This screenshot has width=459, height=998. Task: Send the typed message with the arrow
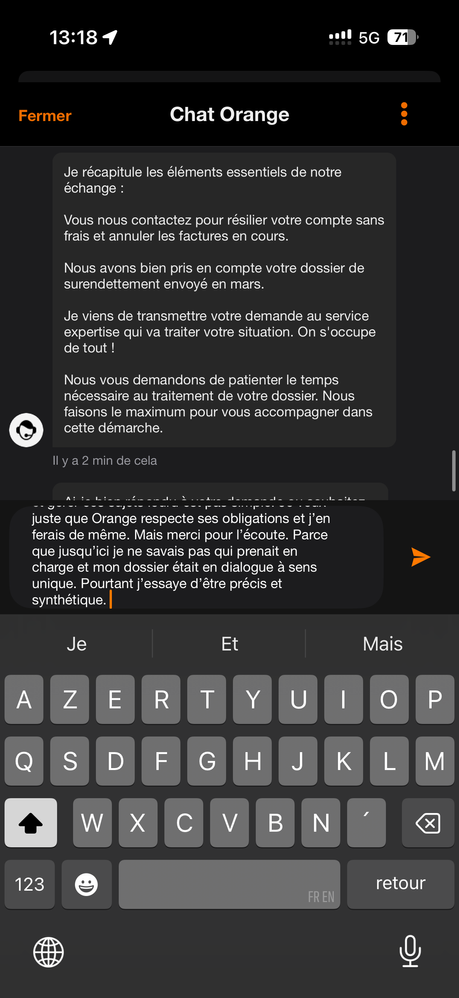point(420,557)
